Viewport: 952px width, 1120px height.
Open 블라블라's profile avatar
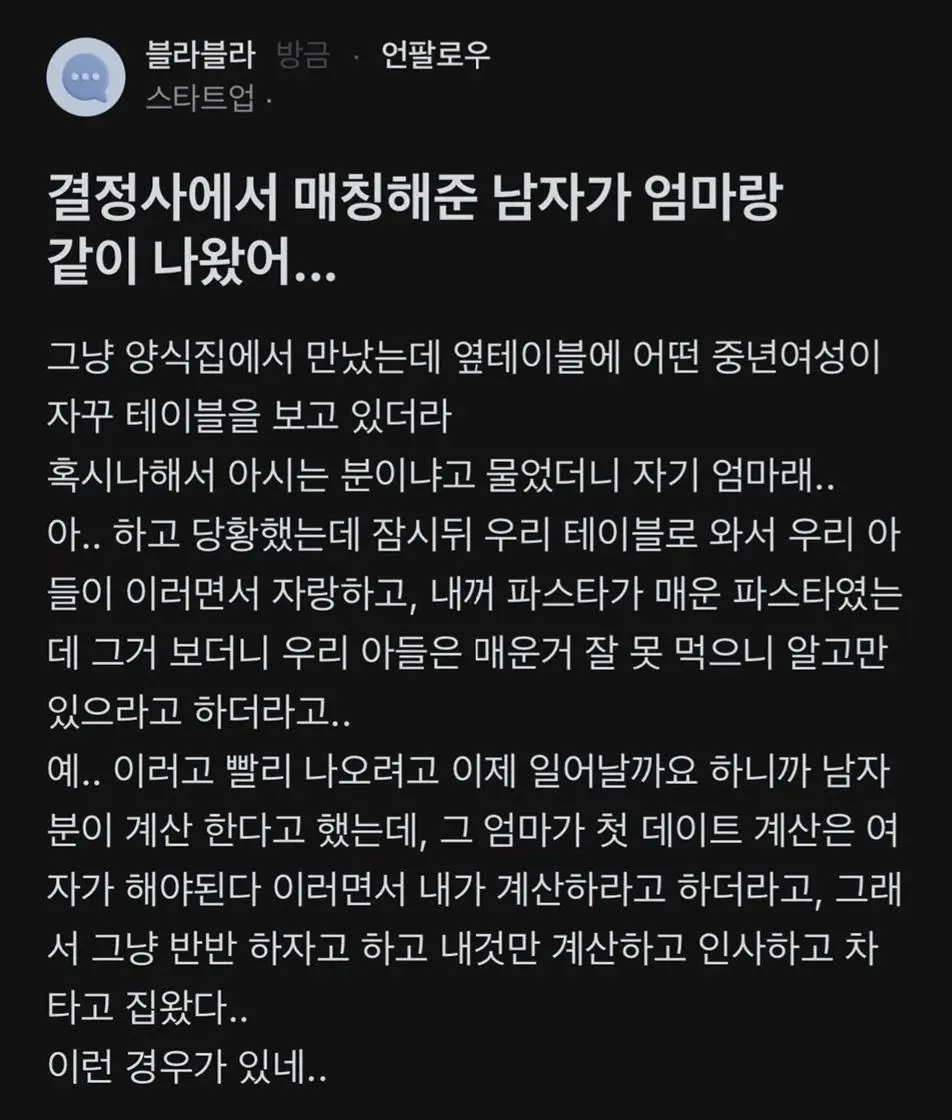[85, 77]
